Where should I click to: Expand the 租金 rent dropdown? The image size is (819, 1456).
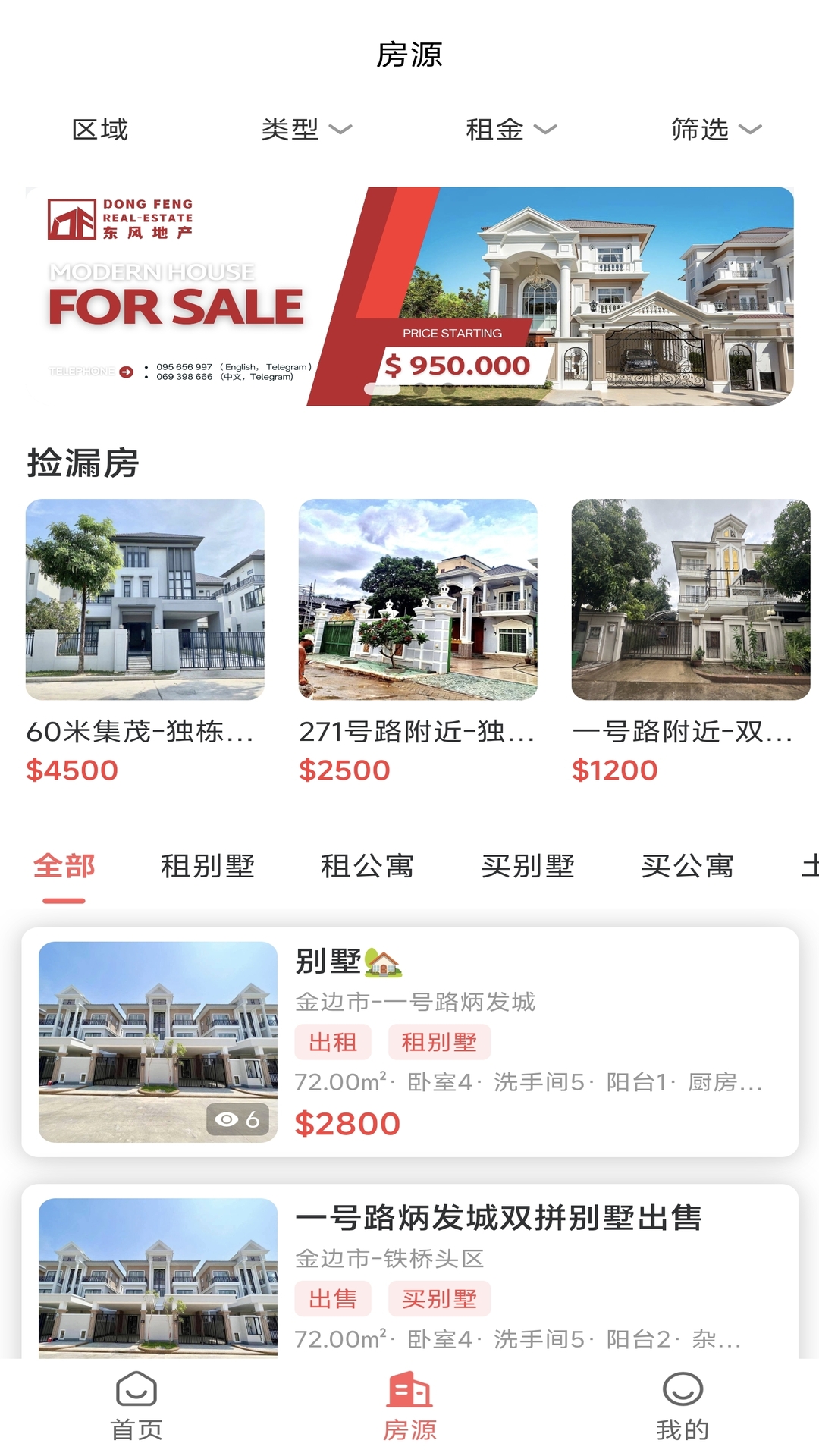point(510,130)
